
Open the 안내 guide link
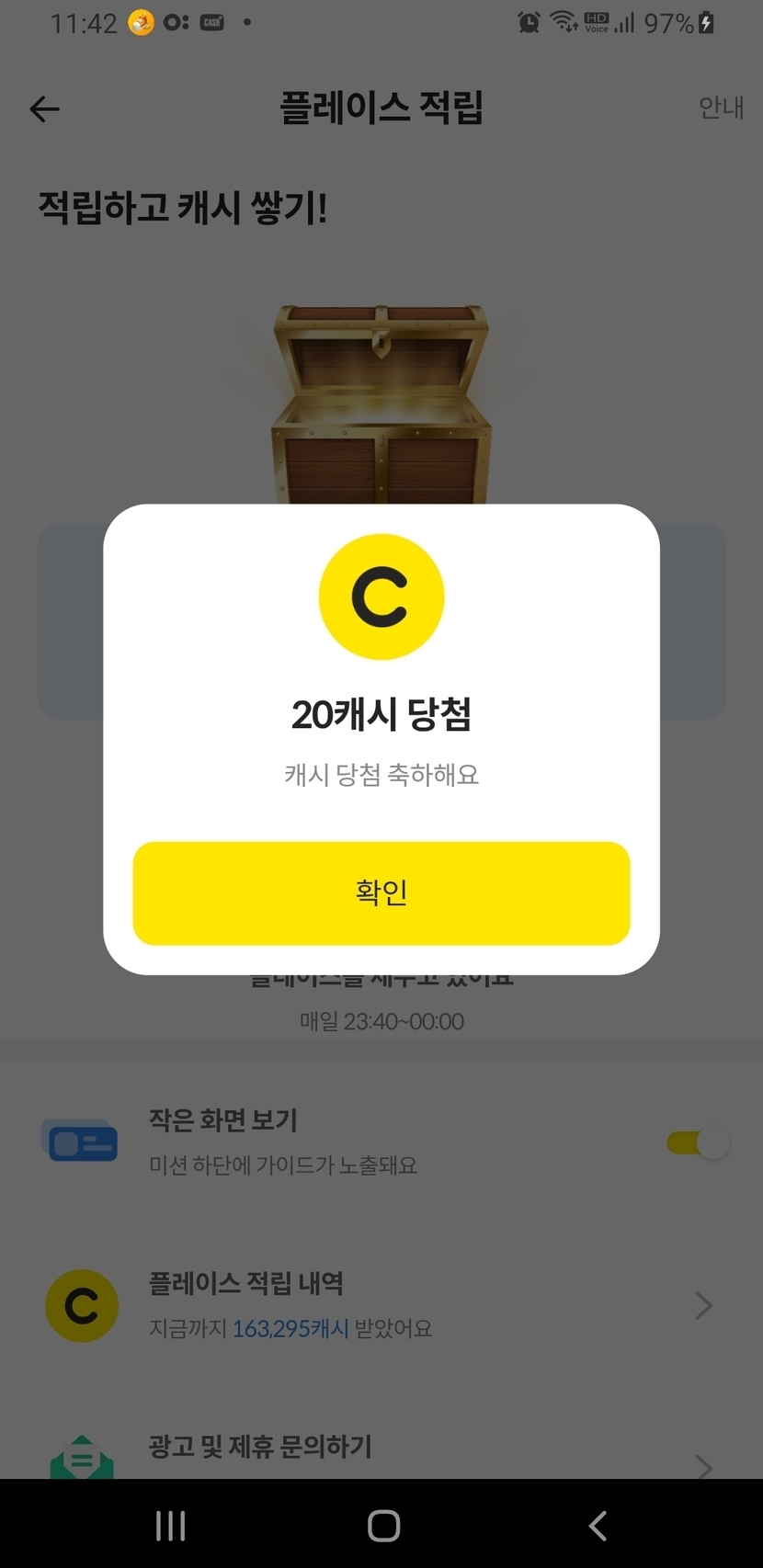721,108
